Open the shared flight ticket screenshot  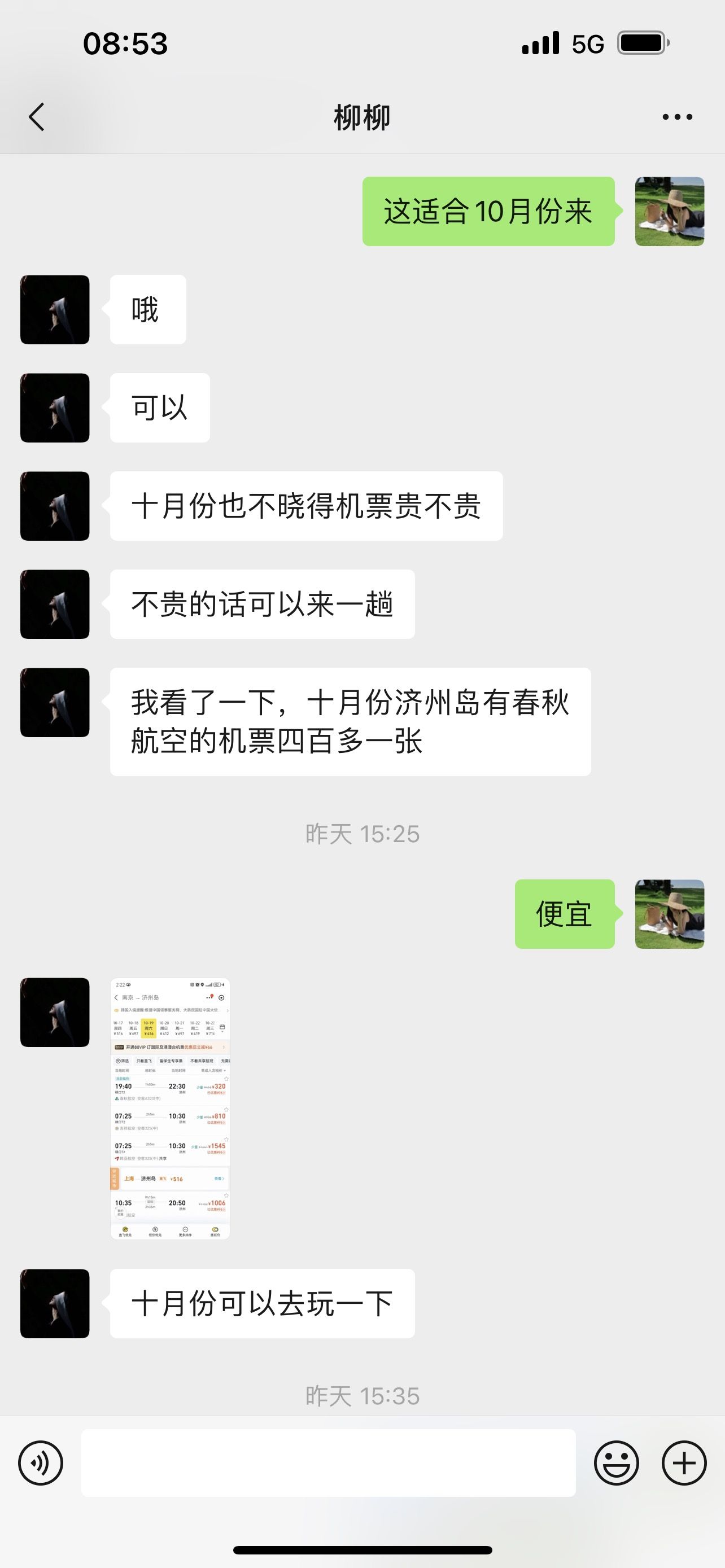170,1109
